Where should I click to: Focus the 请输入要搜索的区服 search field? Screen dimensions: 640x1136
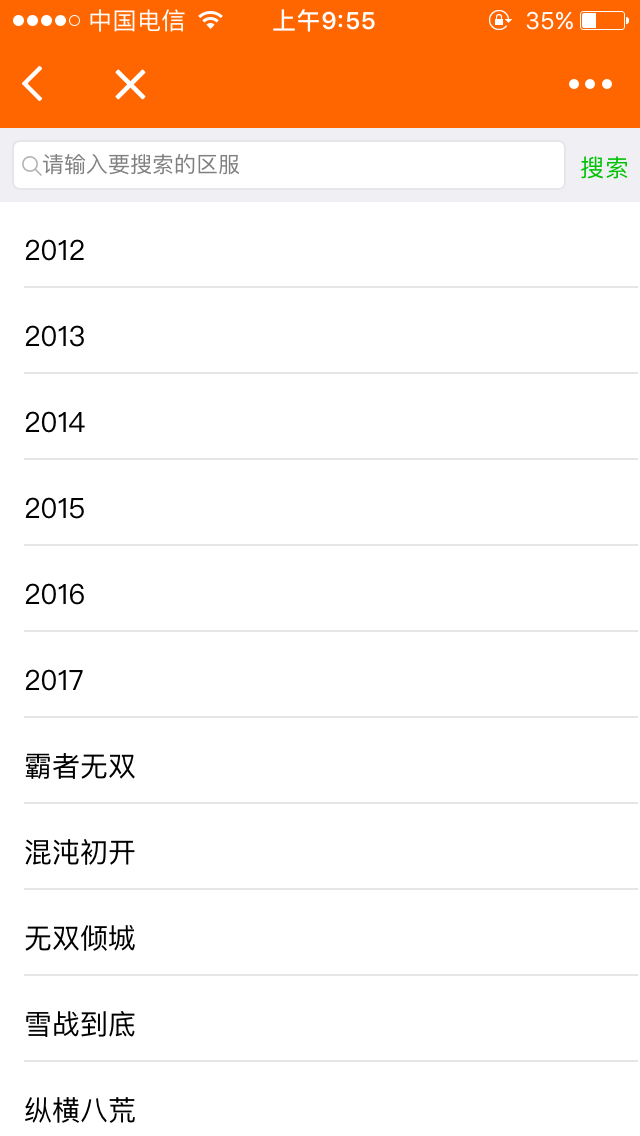point(289,165)
